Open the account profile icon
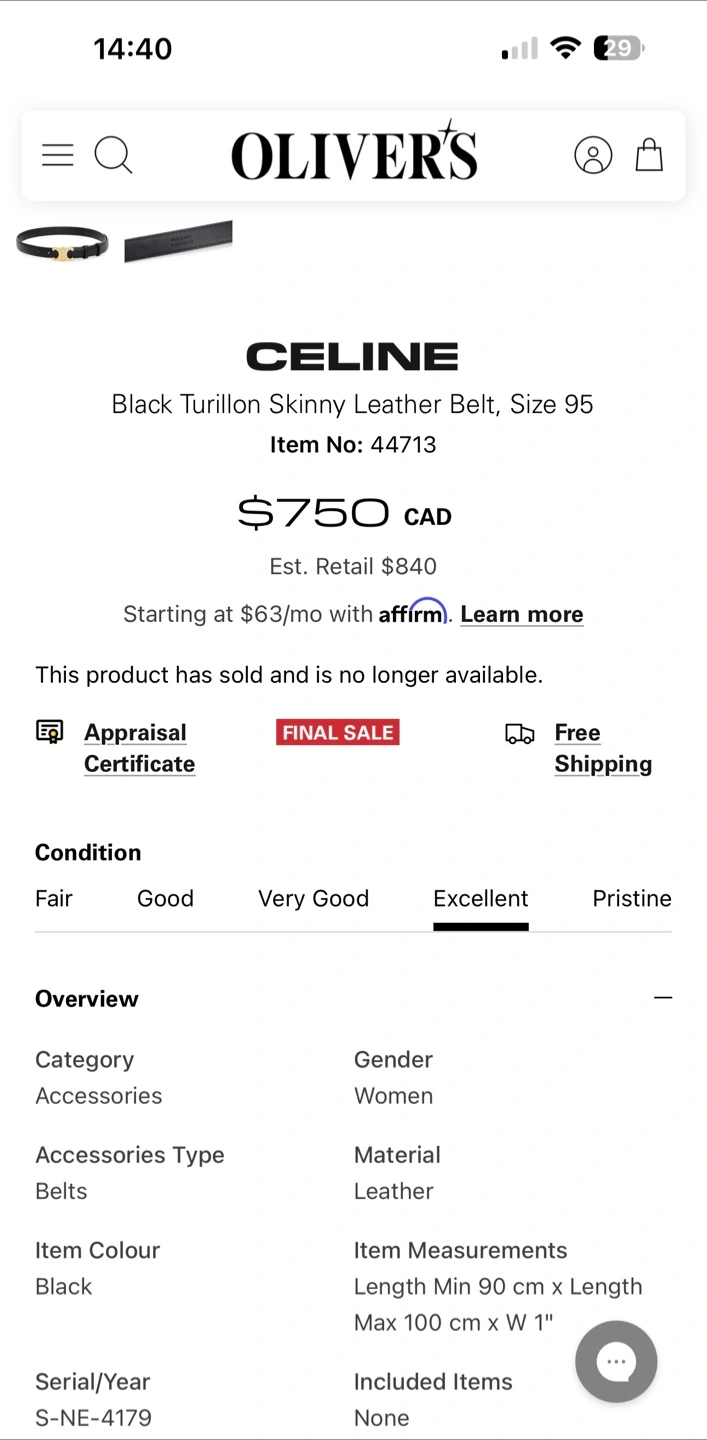 593,155
